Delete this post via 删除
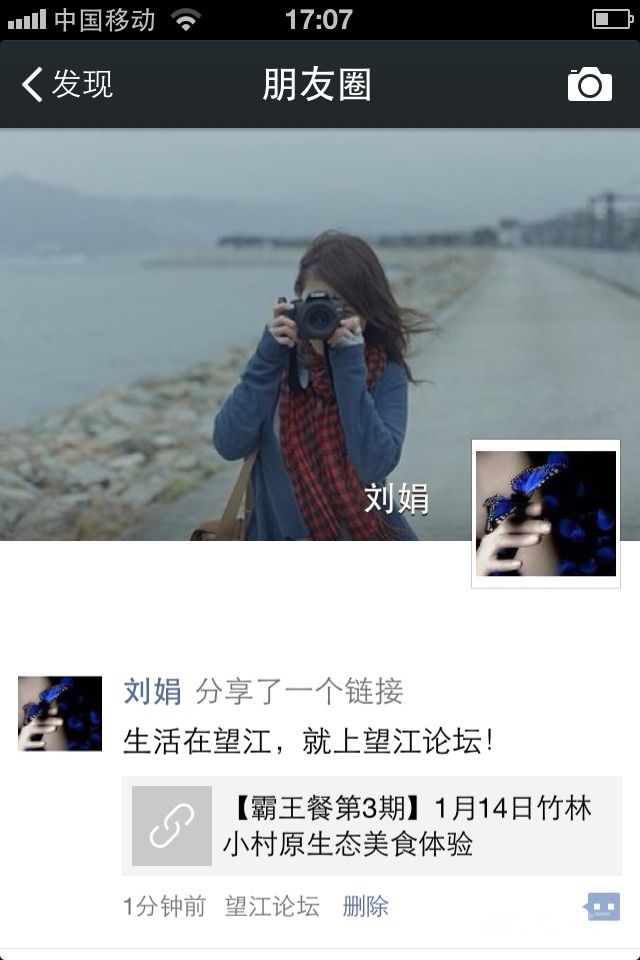 pyautogui.click(x=365, y=907)
